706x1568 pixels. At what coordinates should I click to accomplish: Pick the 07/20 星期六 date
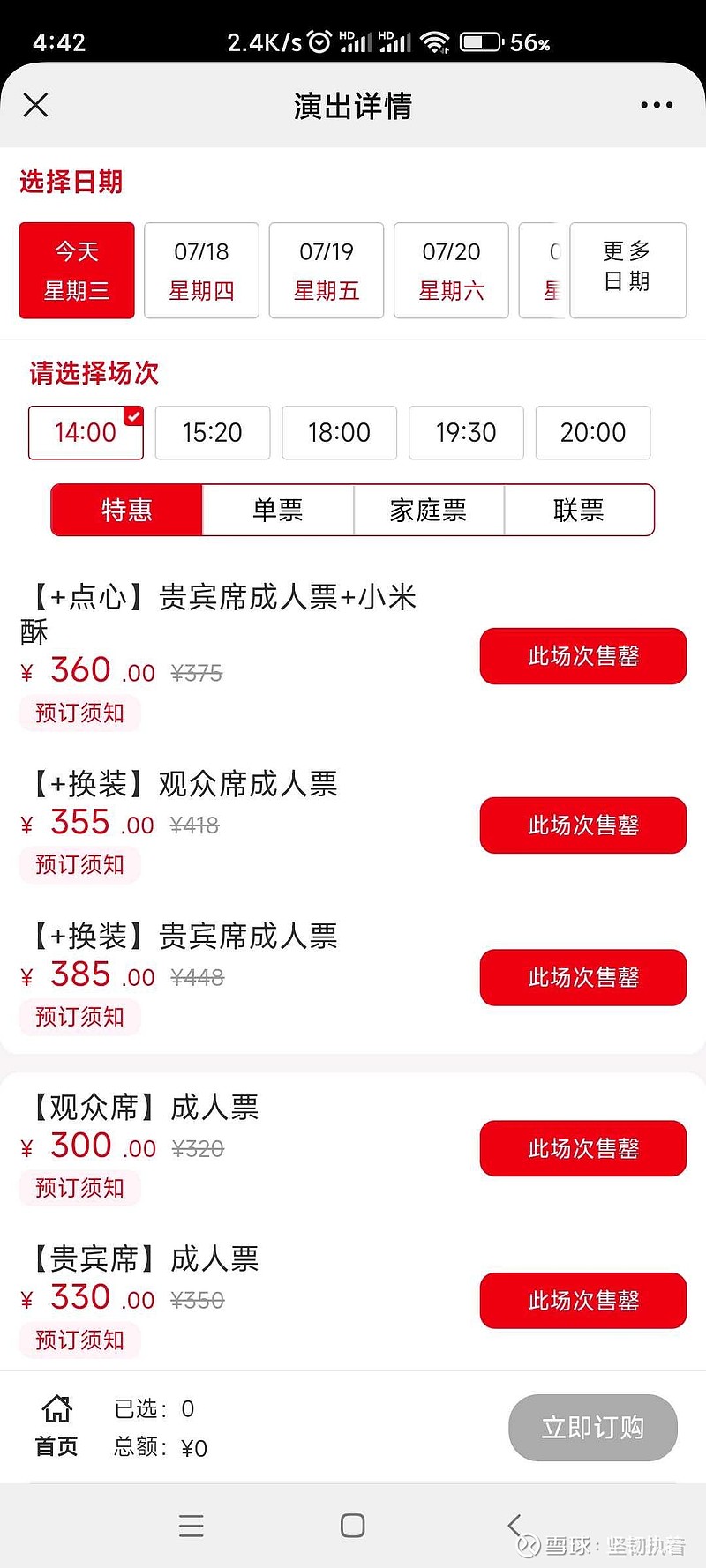[x=451, y=271]
